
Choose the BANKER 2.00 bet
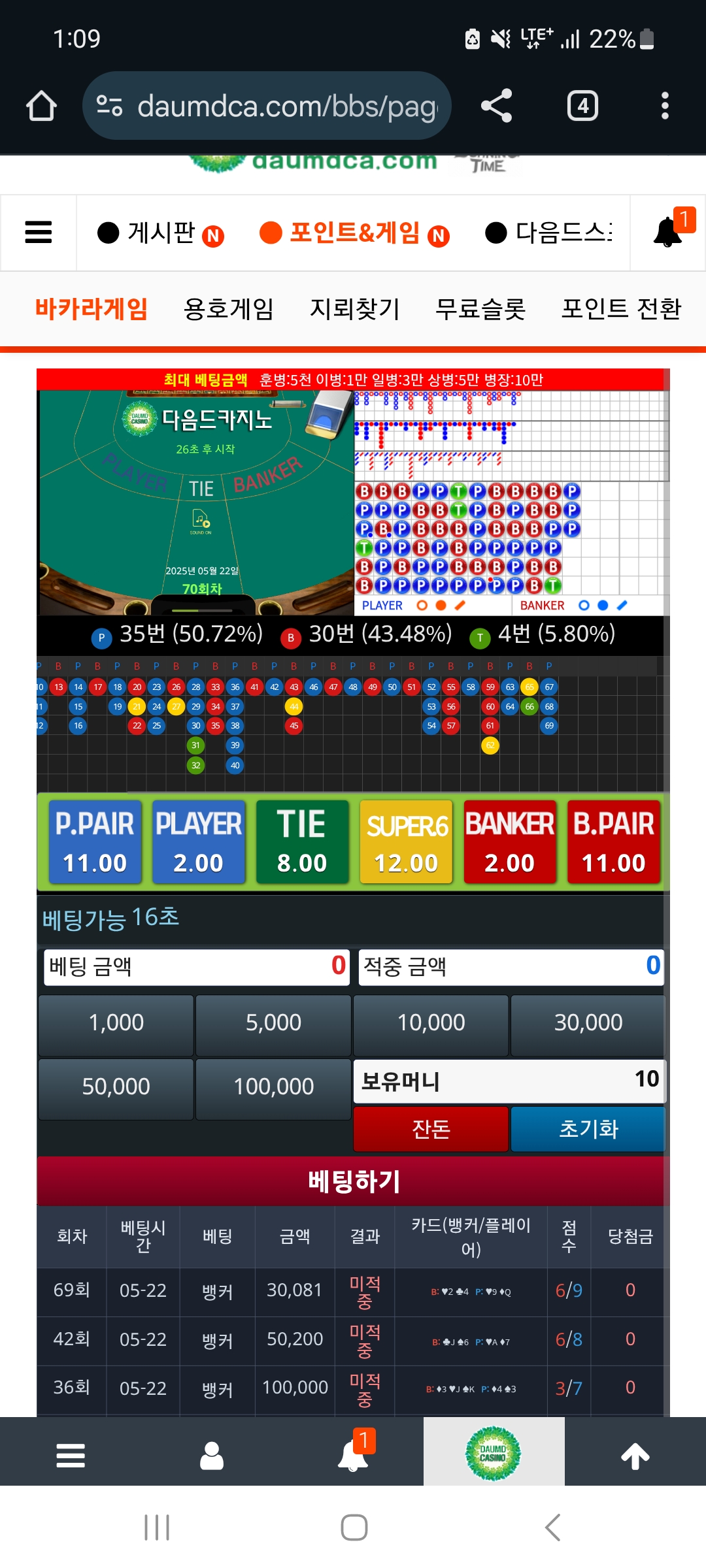click(510, 841)
